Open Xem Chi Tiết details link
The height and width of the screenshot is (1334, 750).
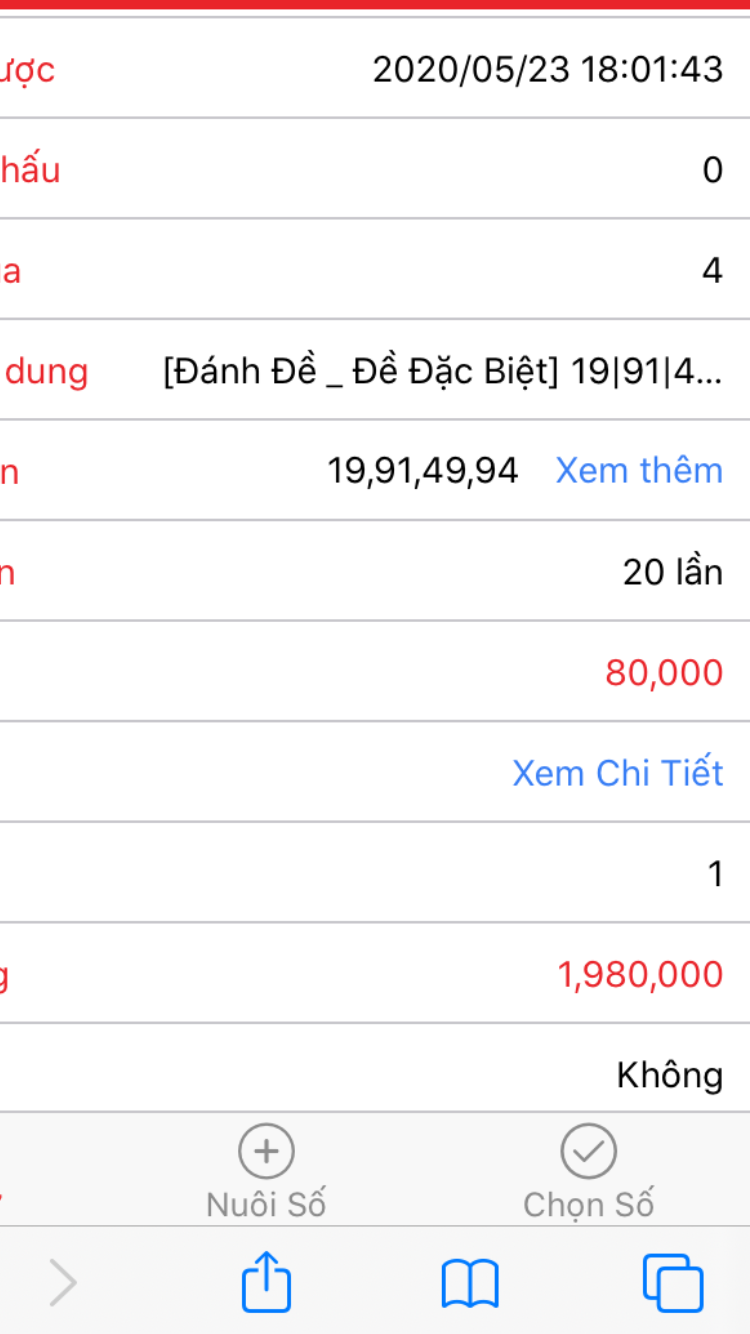click(618, 773)
